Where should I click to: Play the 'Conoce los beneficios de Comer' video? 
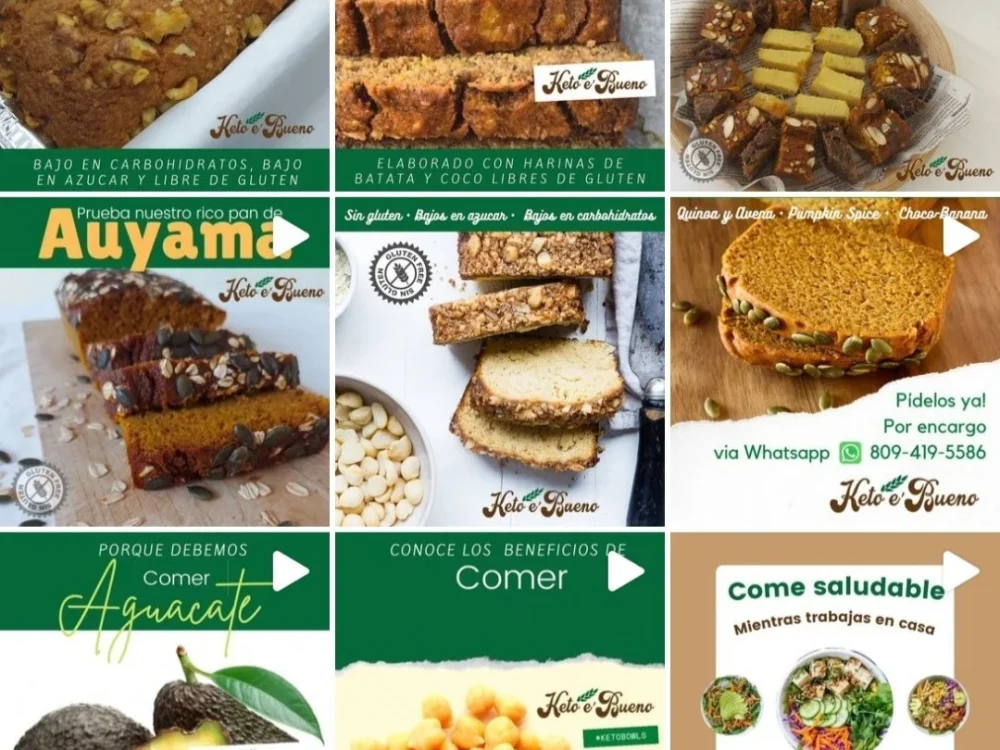point(499,640)
